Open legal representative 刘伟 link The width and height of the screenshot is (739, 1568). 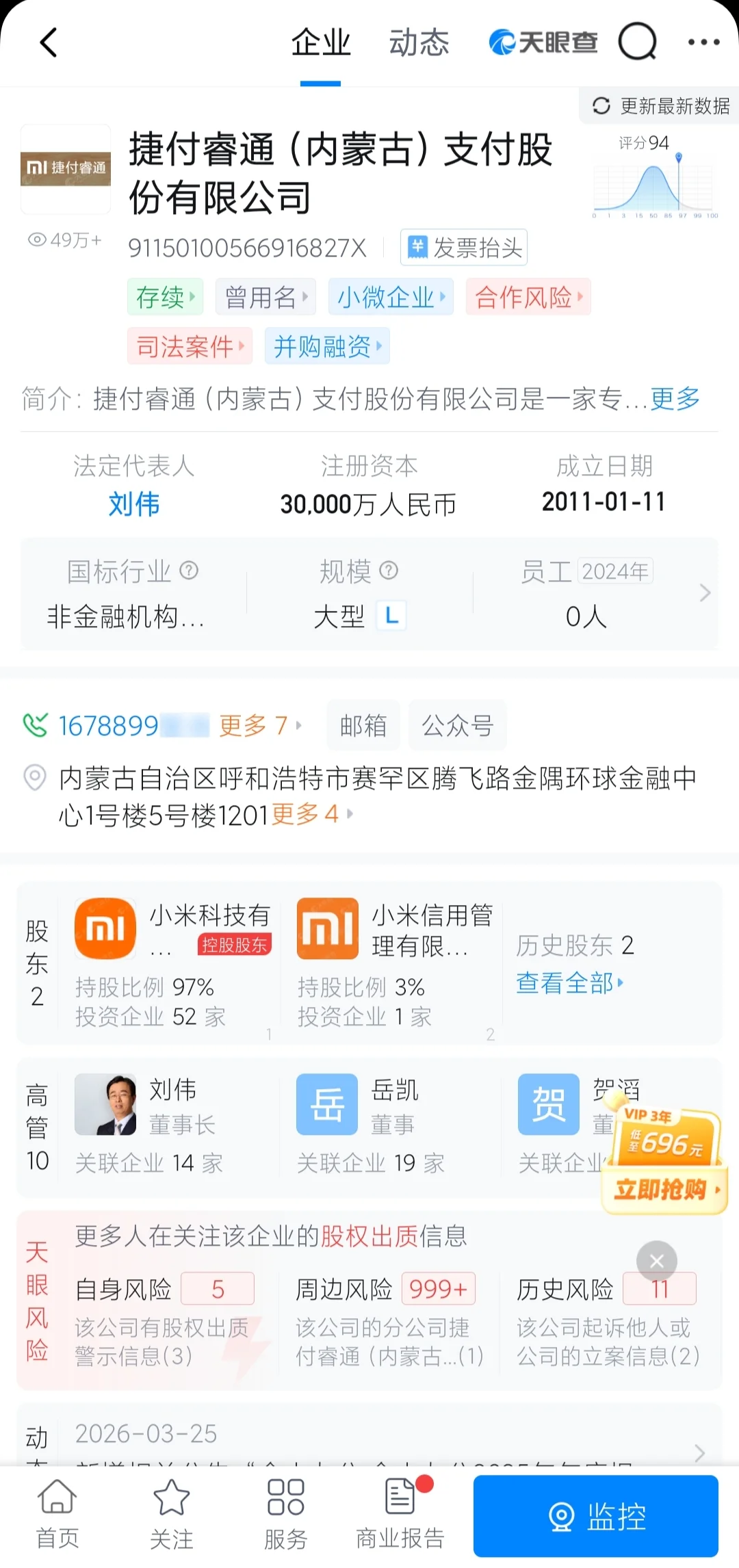[x=133, y=504]
